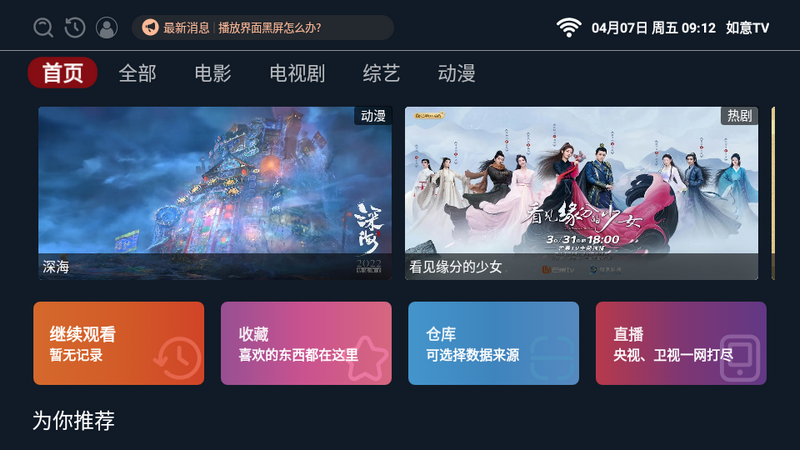
Task: Open the 直播 live TV card
Action: coord(681,343)
